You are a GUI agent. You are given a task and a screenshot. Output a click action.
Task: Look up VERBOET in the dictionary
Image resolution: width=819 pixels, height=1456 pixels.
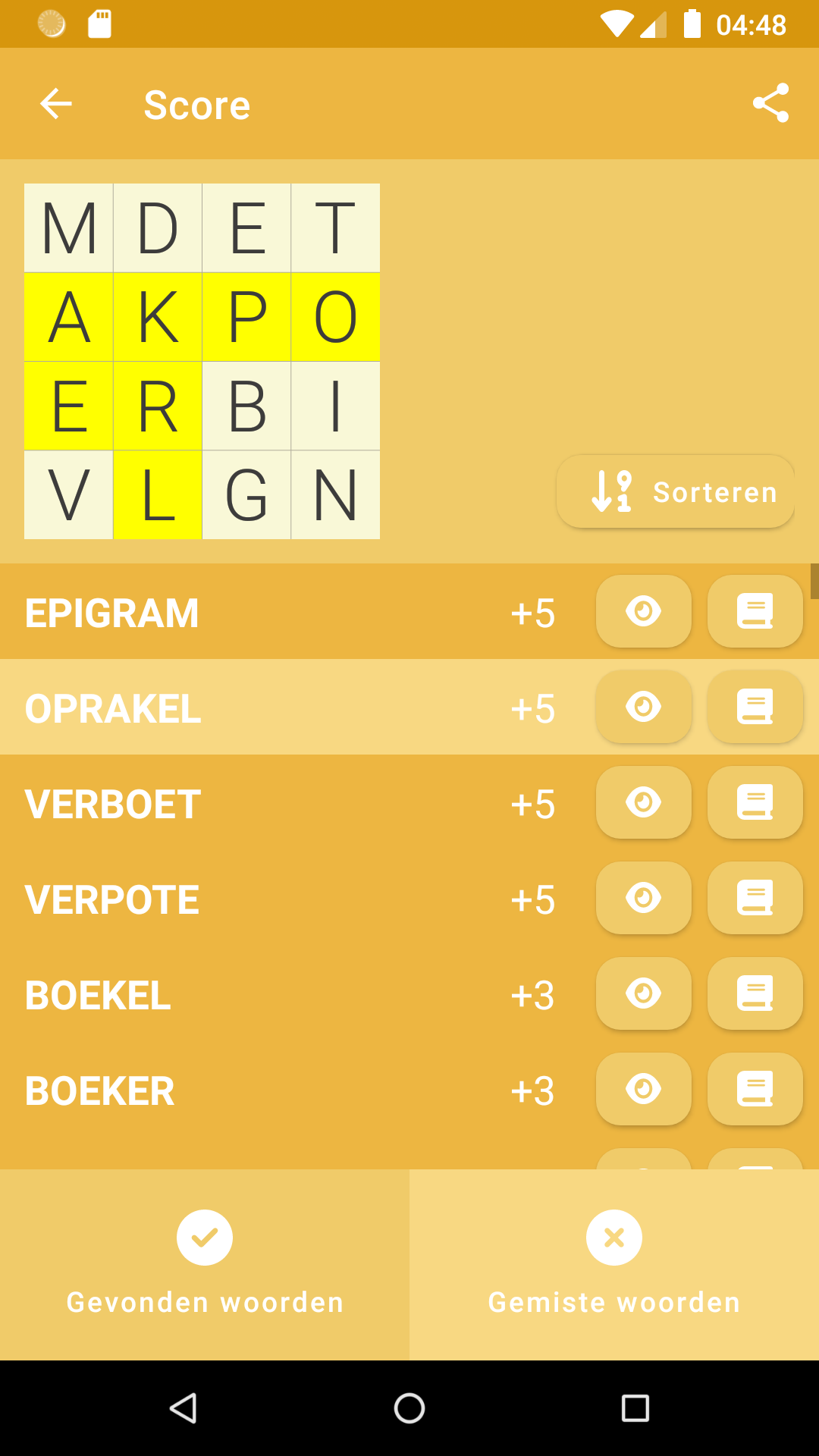755,803
